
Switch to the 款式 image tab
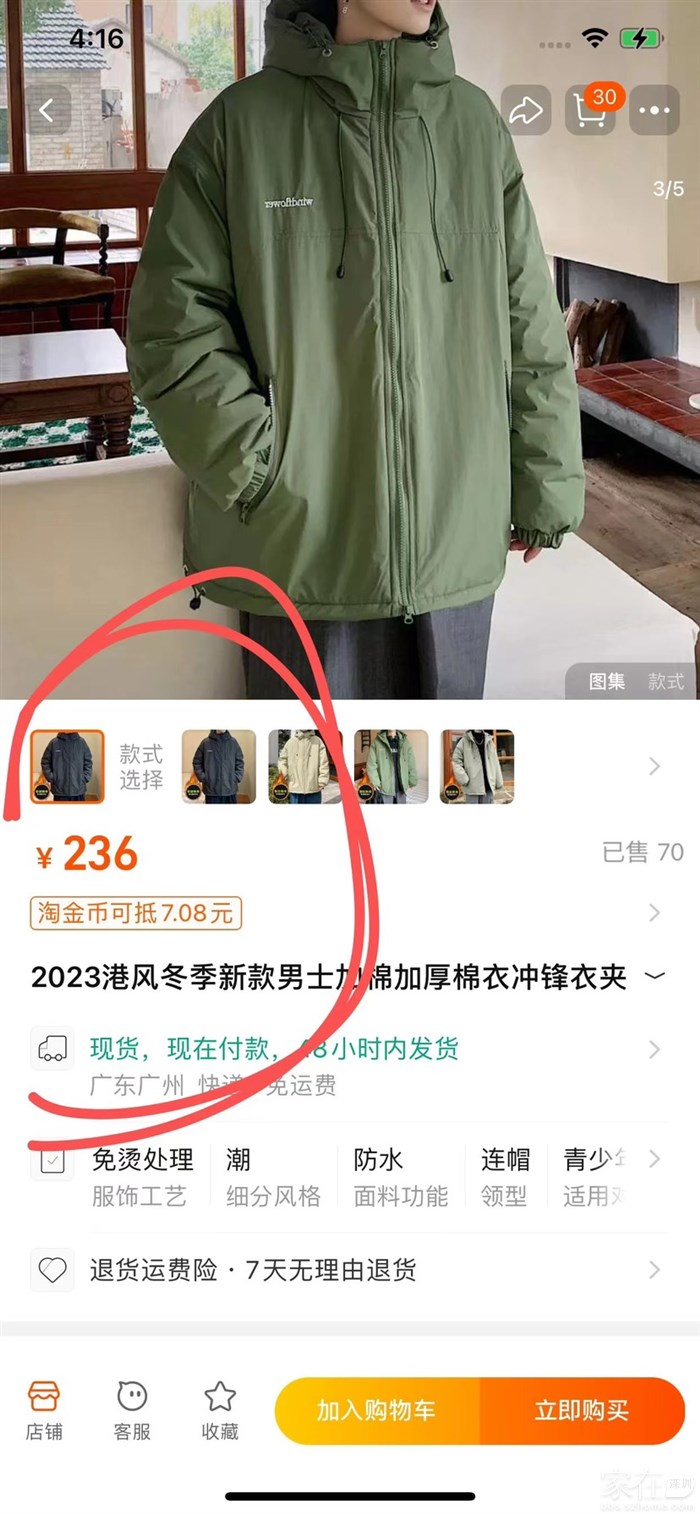[665, 681]
